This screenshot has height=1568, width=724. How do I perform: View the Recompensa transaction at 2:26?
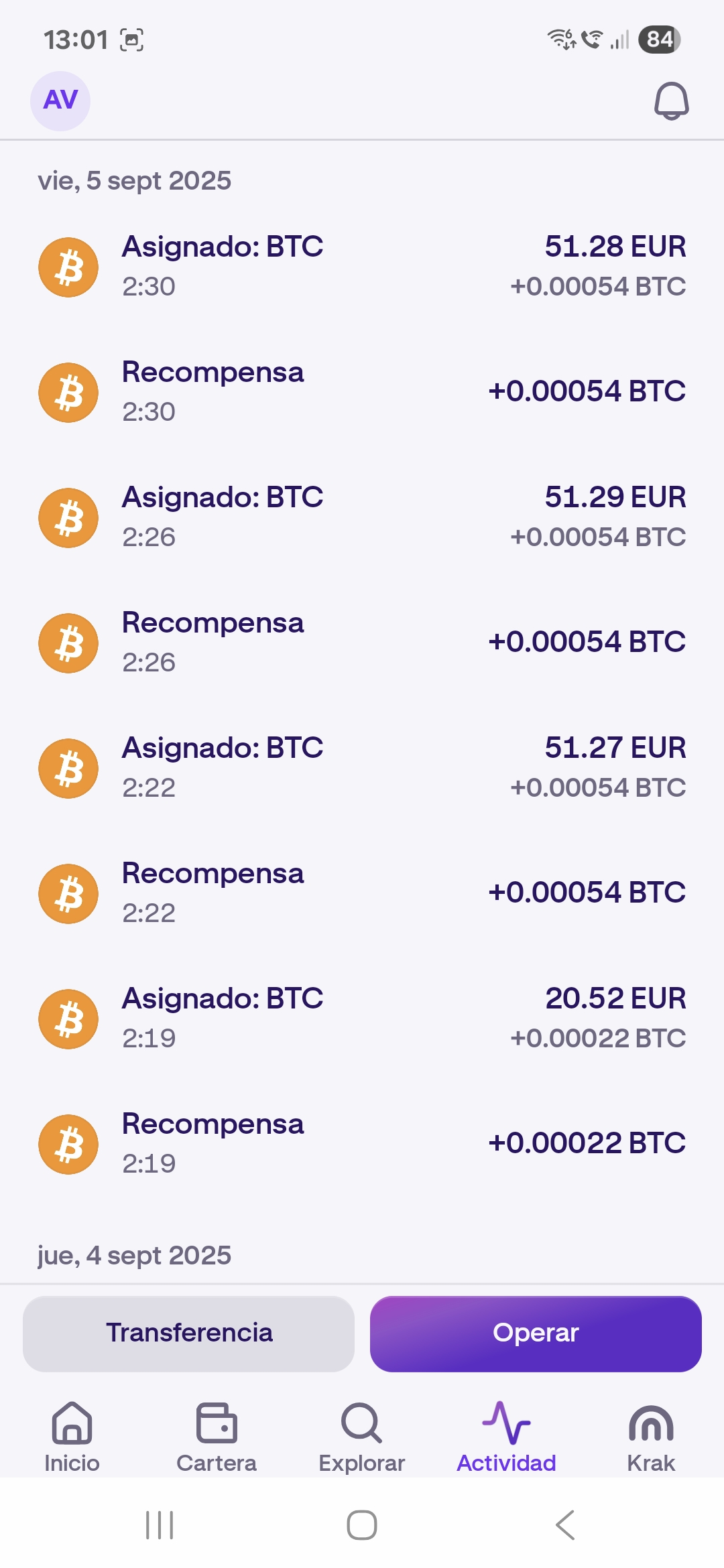point(362,643)
